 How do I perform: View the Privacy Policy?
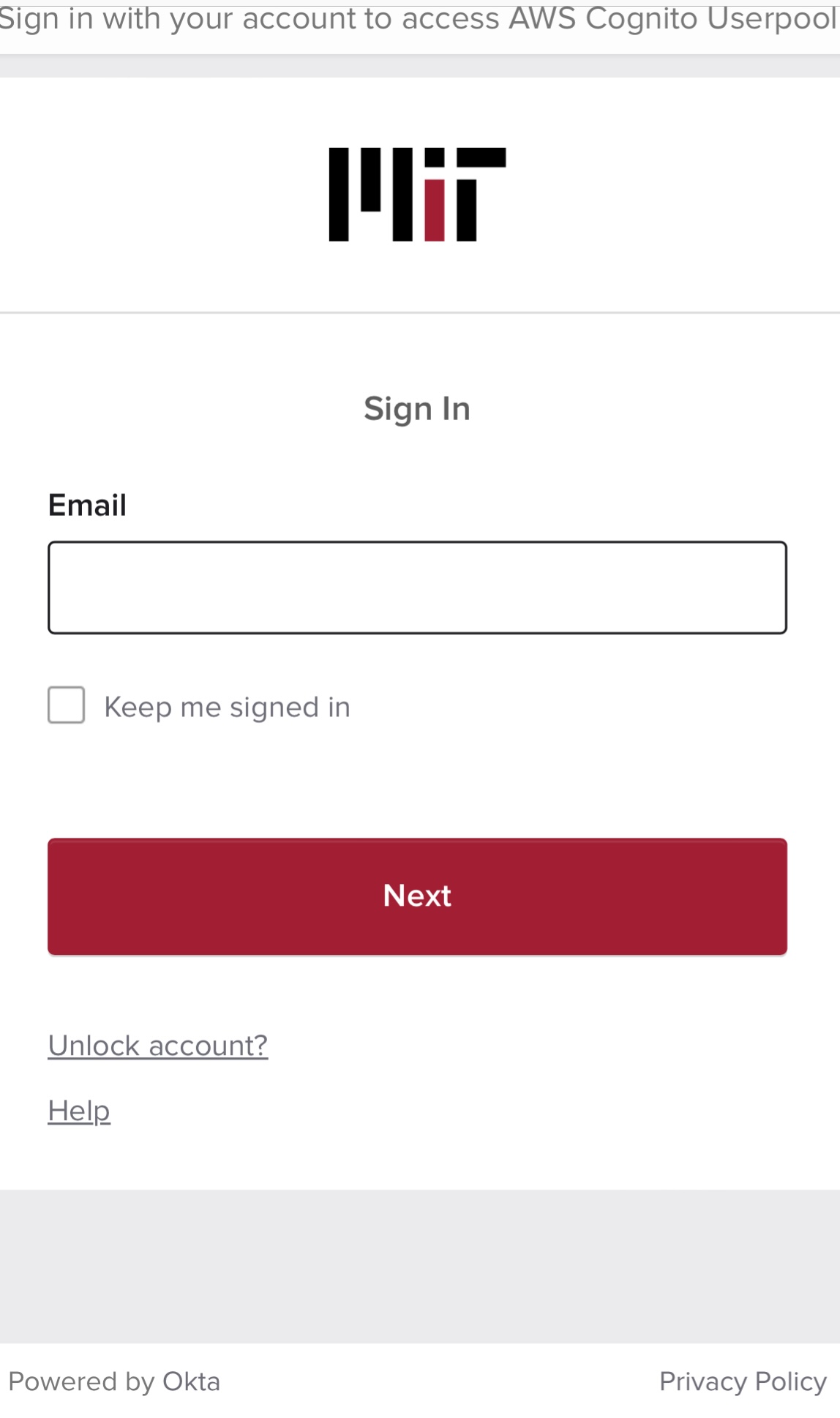[743, 1381]
